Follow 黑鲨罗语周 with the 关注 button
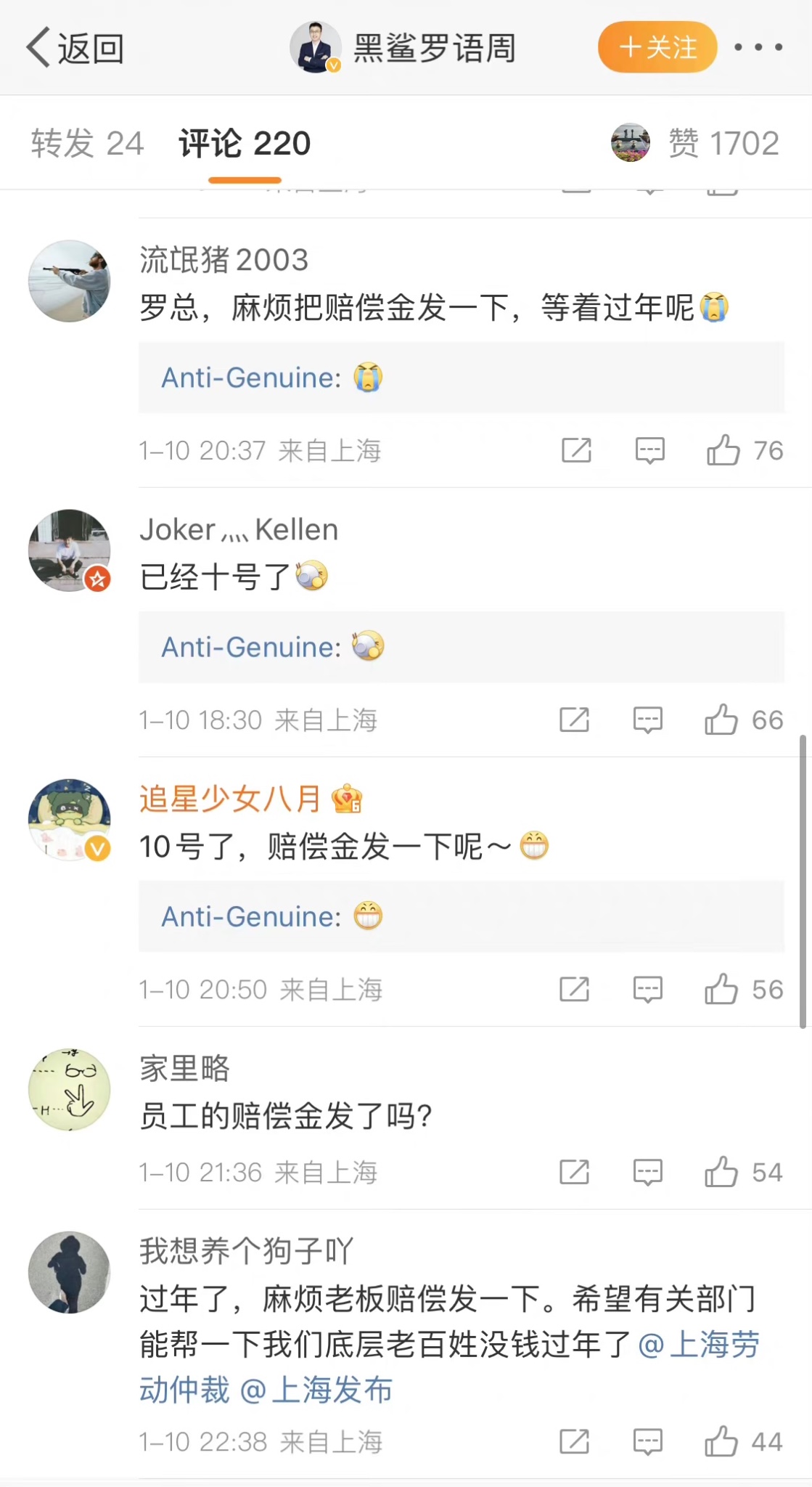Image resolution: width=812 pixels, height=1487 pixels. (657, 48)
